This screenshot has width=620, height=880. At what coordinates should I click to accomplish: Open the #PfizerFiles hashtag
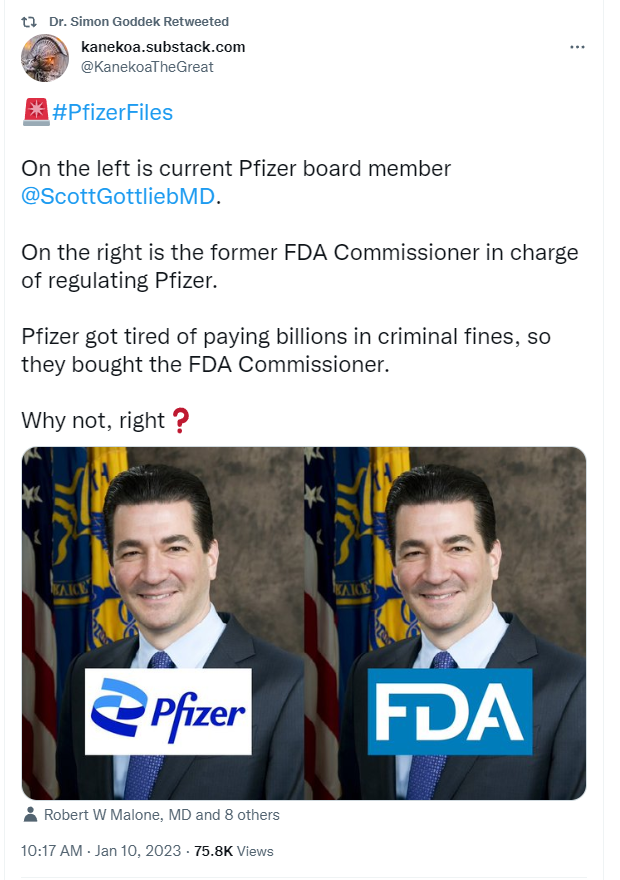[112, 112]
